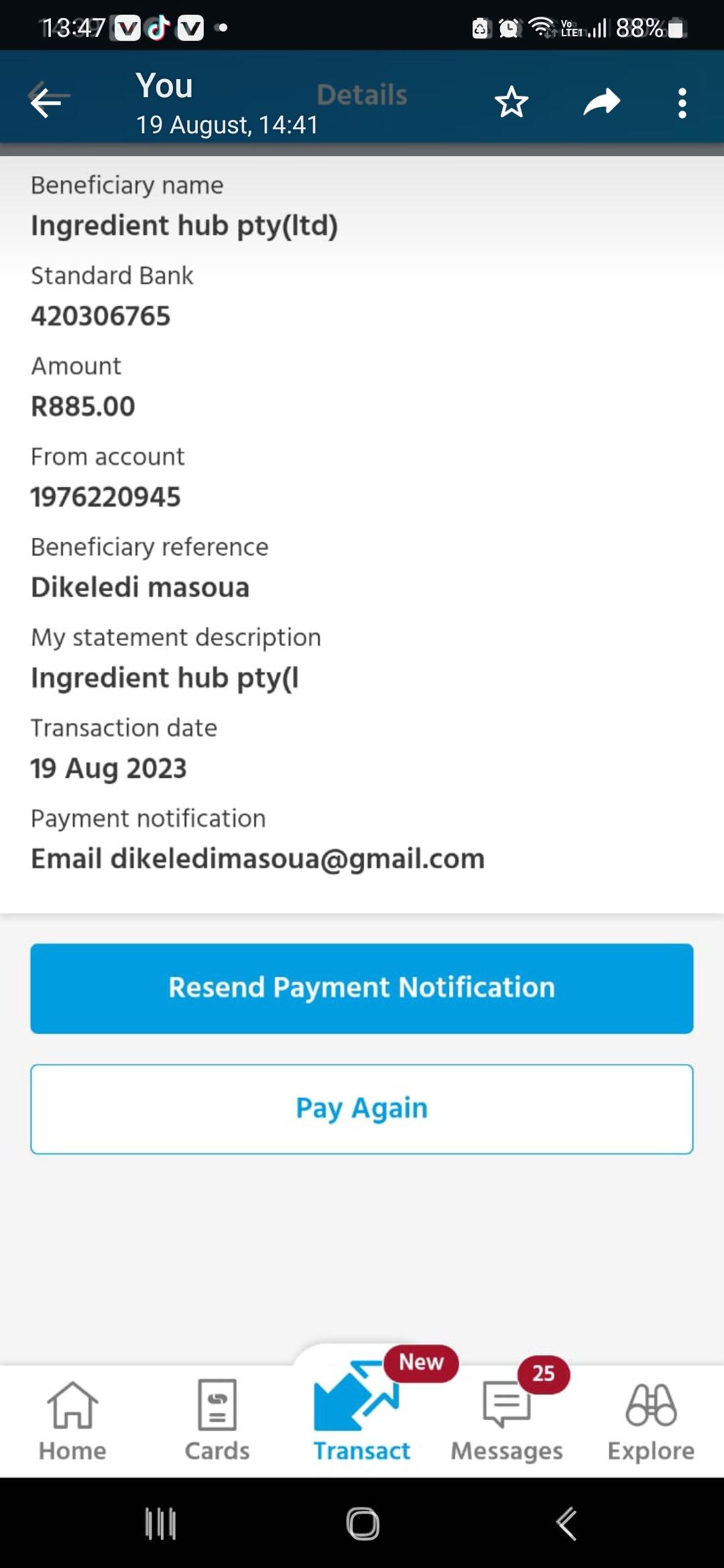The width and height of the screenshot is (724, 1568).
Task: Go back using the header arrow
Action: [49, 102]
